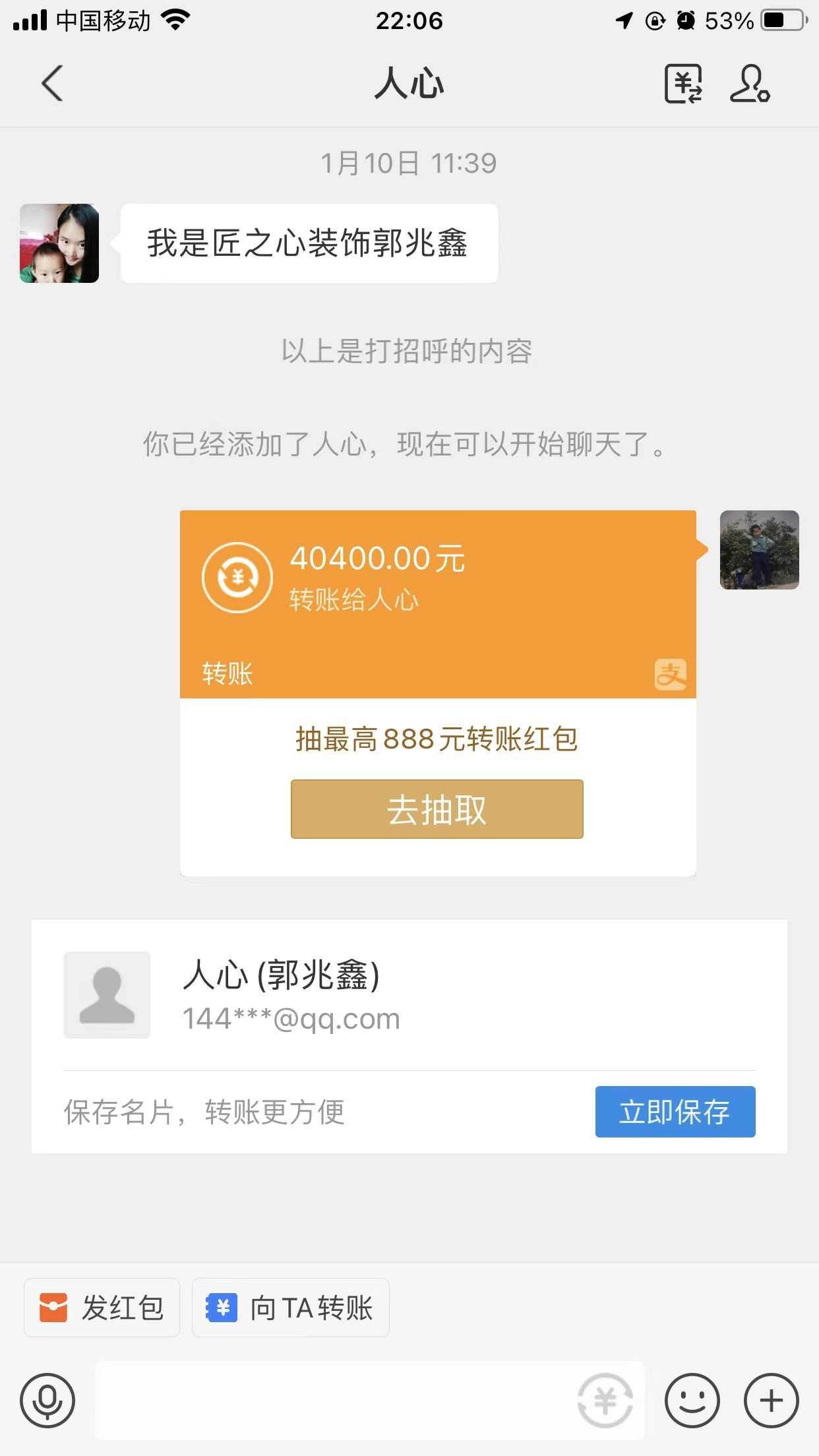The height and width of the screenshot is (1456, 819).
Task: View my own avatar beside the transfer
Action: coord(759,550)
